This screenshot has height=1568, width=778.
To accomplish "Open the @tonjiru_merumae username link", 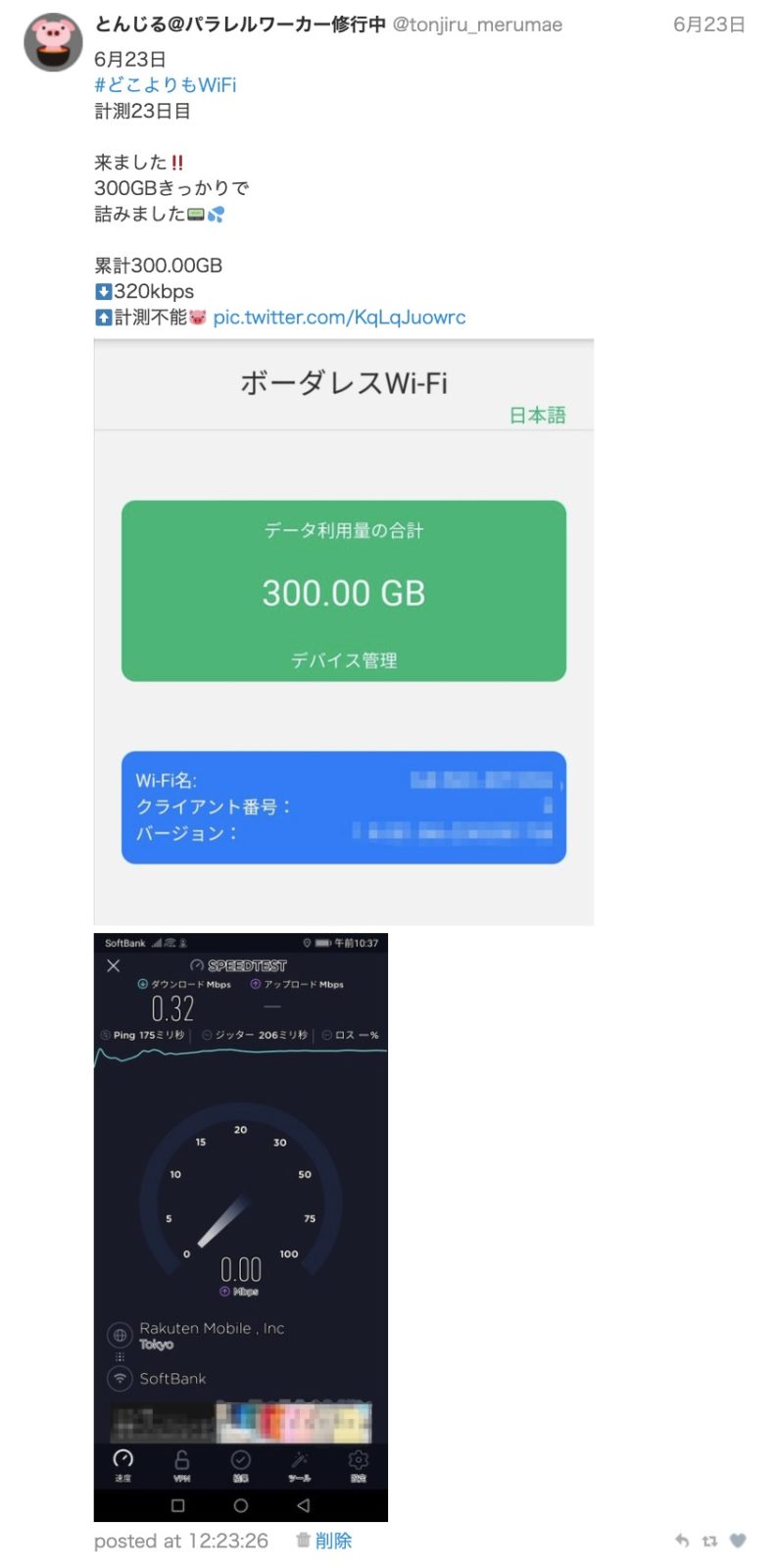I will 477,24.
